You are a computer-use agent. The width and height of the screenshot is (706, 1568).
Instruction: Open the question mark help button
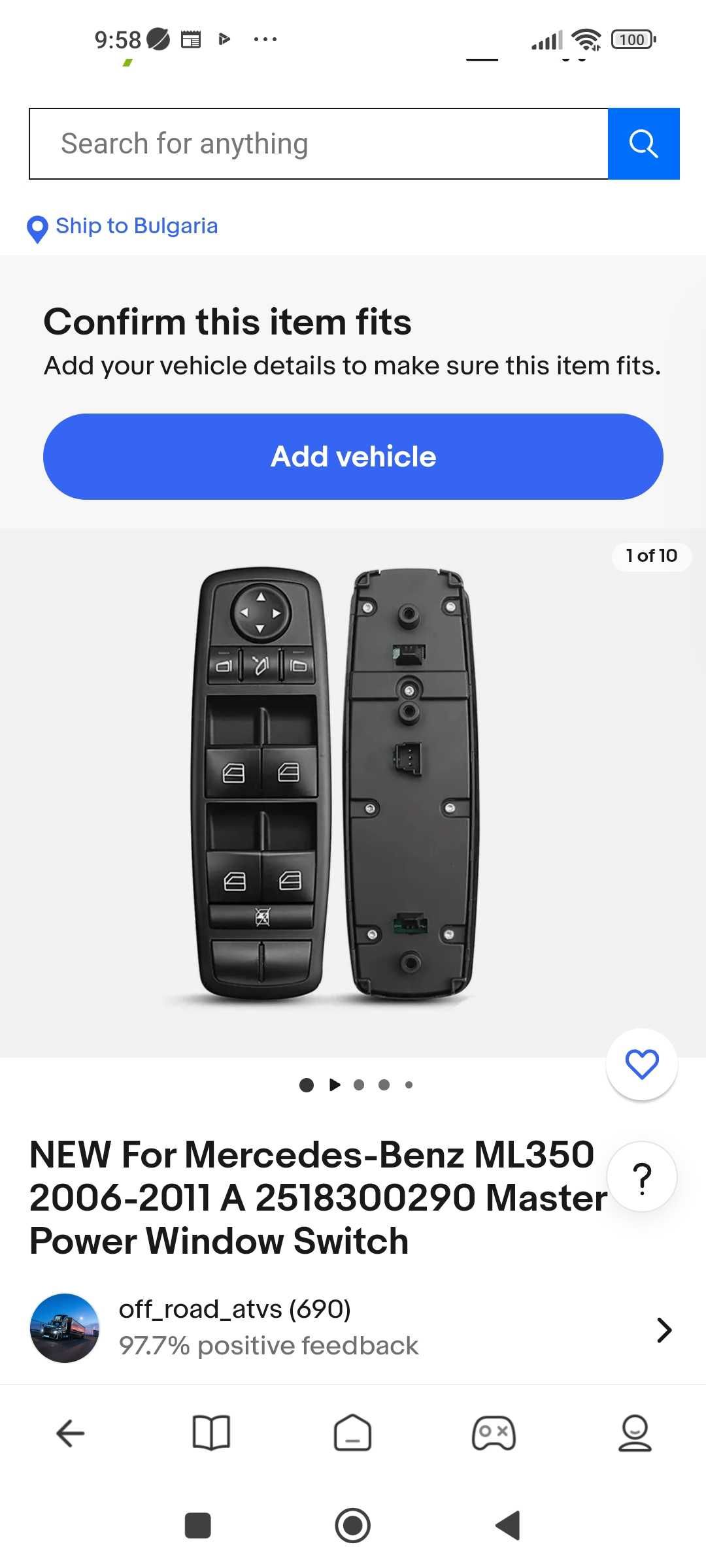pyautogui.click(x=642, y=1177)
